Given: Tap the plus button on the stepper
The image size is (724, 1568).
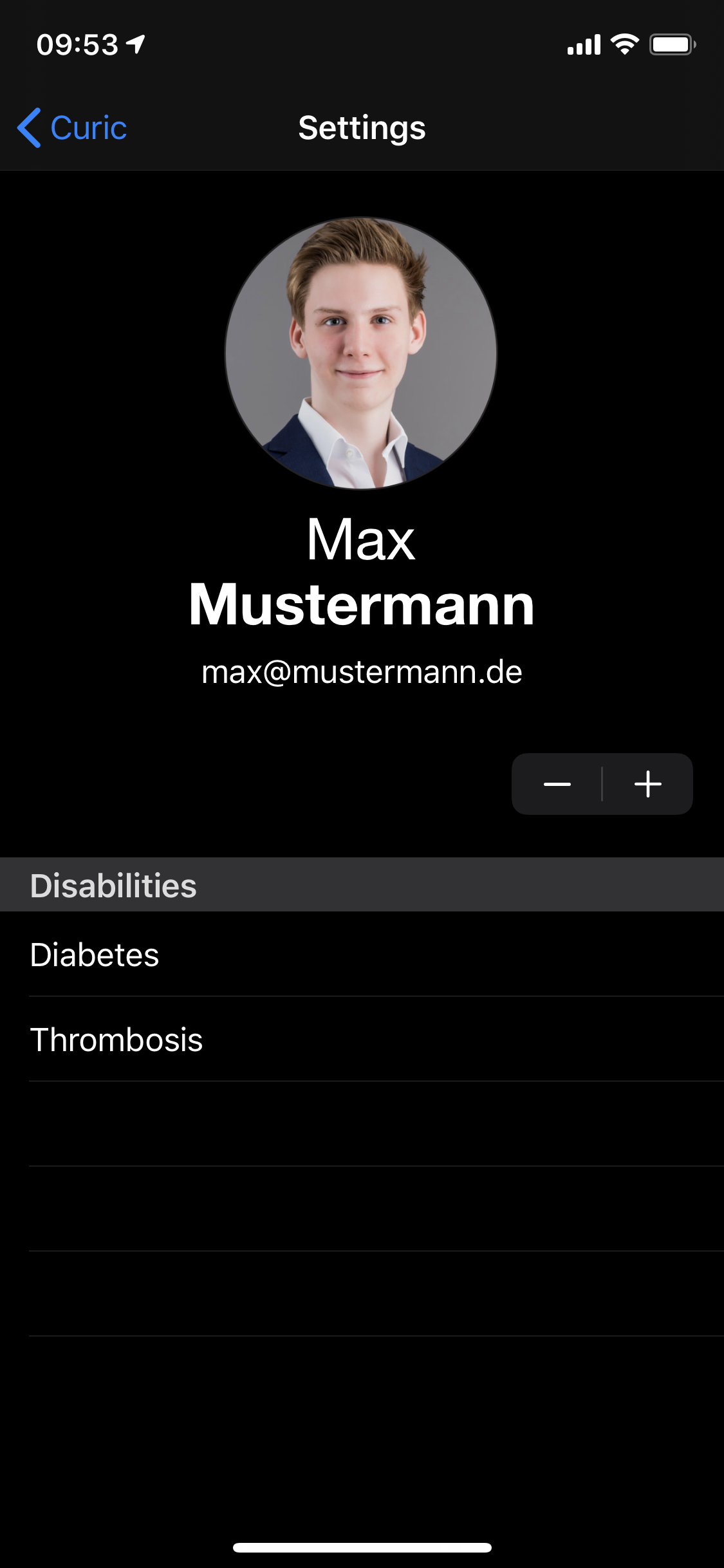Looking at the screenshot, I should point(647,784).
